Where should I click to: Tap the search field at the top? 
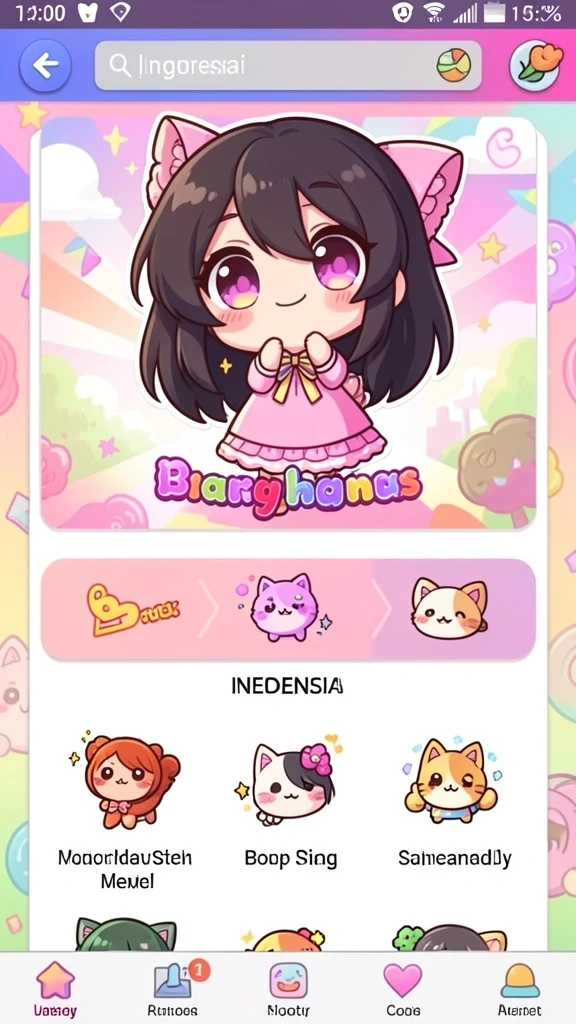(288, 65)
